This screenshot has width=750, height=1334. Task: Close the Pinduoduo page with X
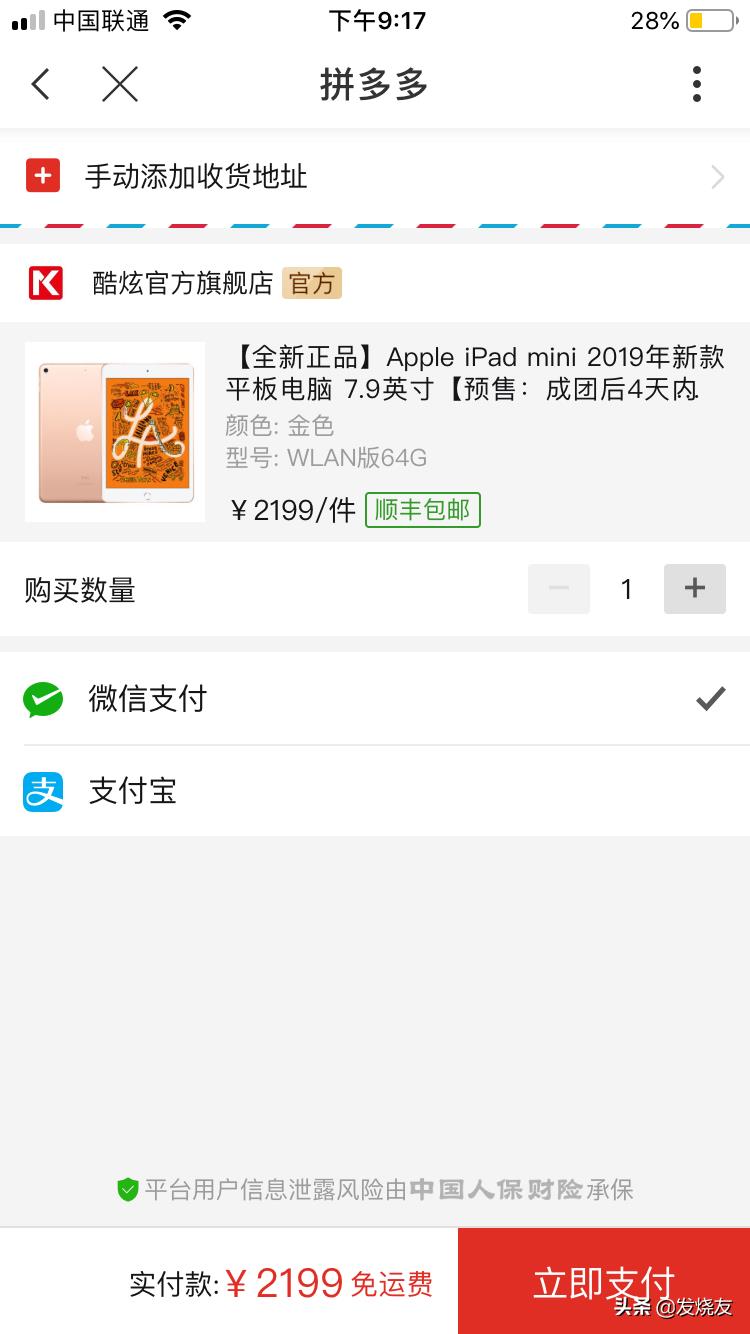(120, 84)
